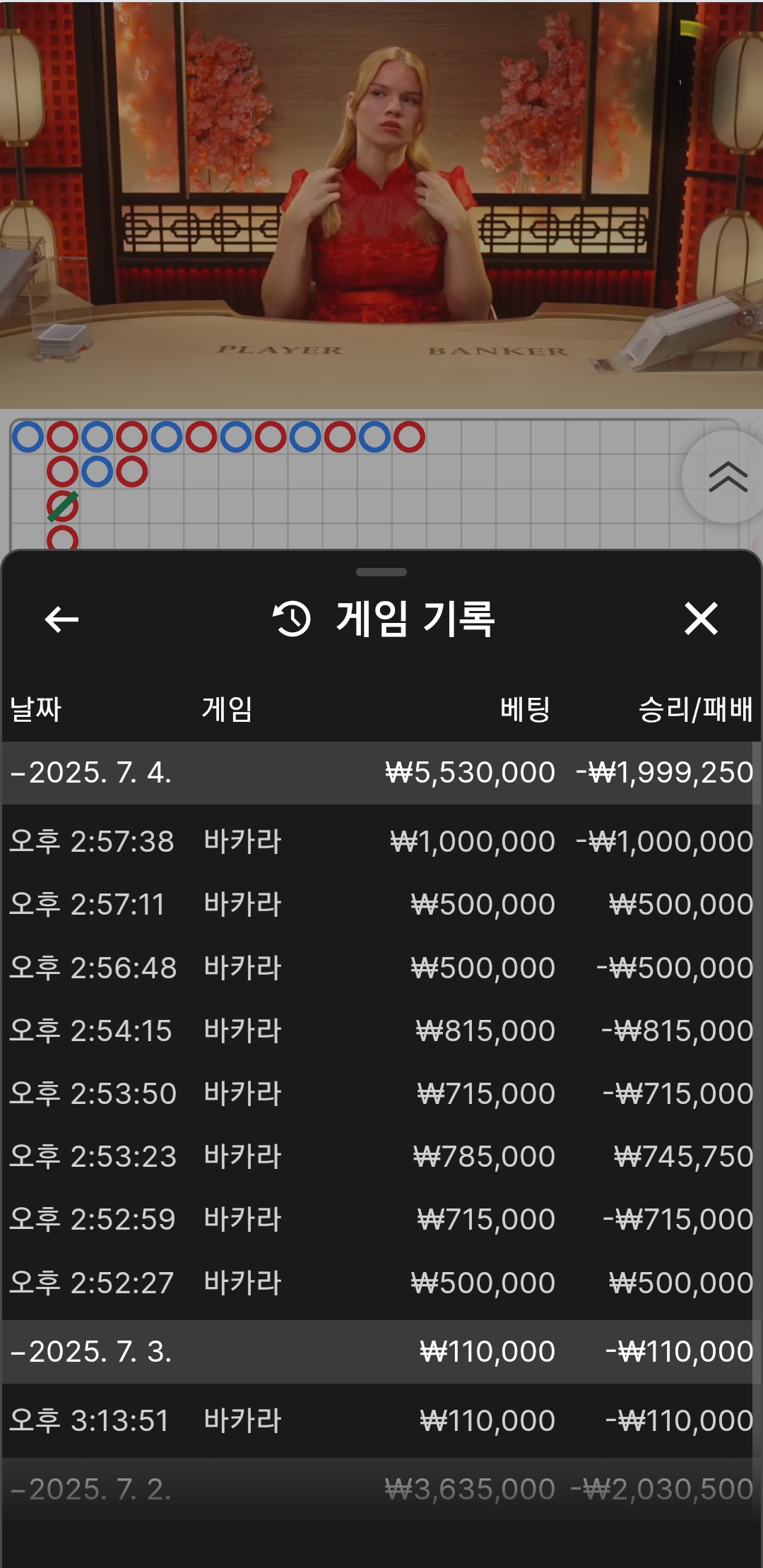View the 오후 2:52:59 바카라 record

(381, 1219)
